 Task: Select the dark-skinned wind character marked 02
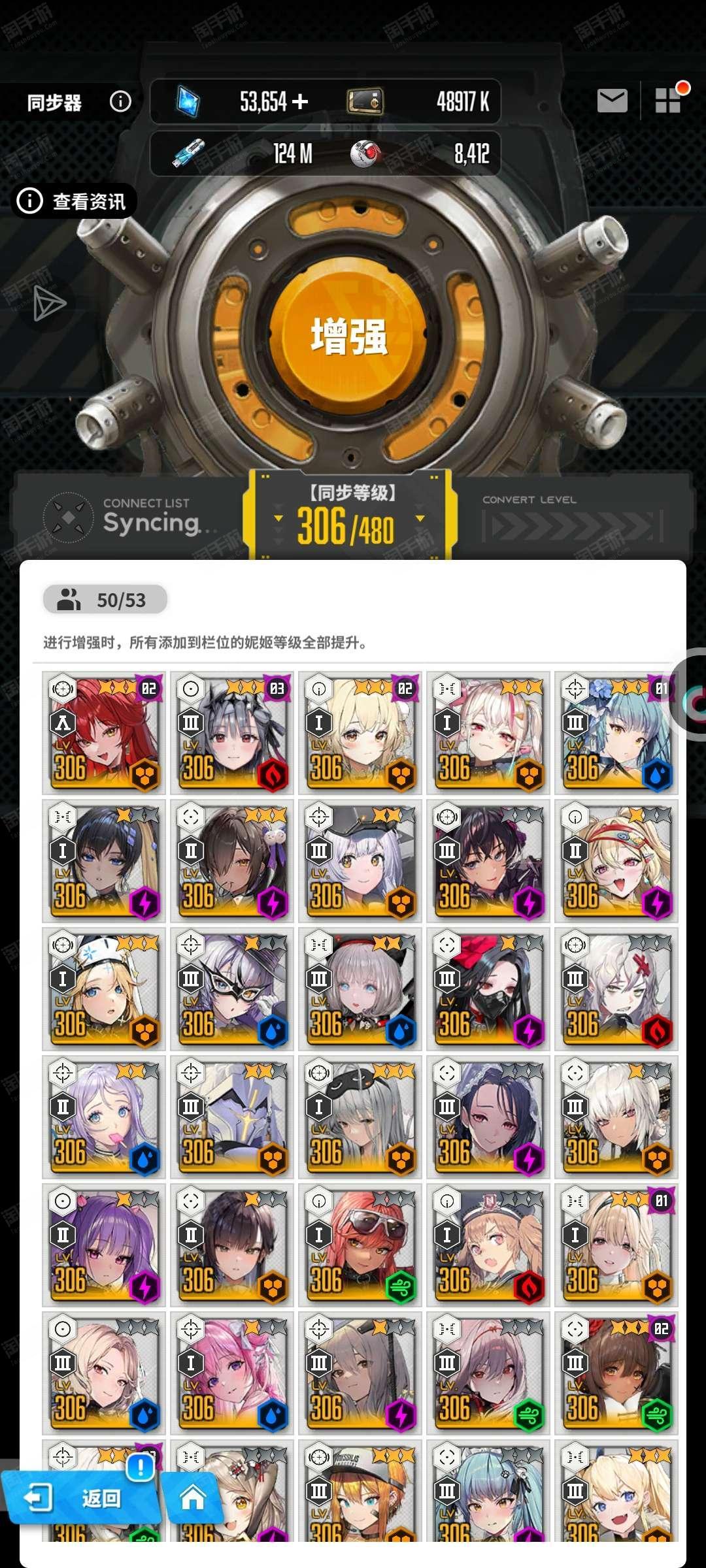(x=616, y=1373)
